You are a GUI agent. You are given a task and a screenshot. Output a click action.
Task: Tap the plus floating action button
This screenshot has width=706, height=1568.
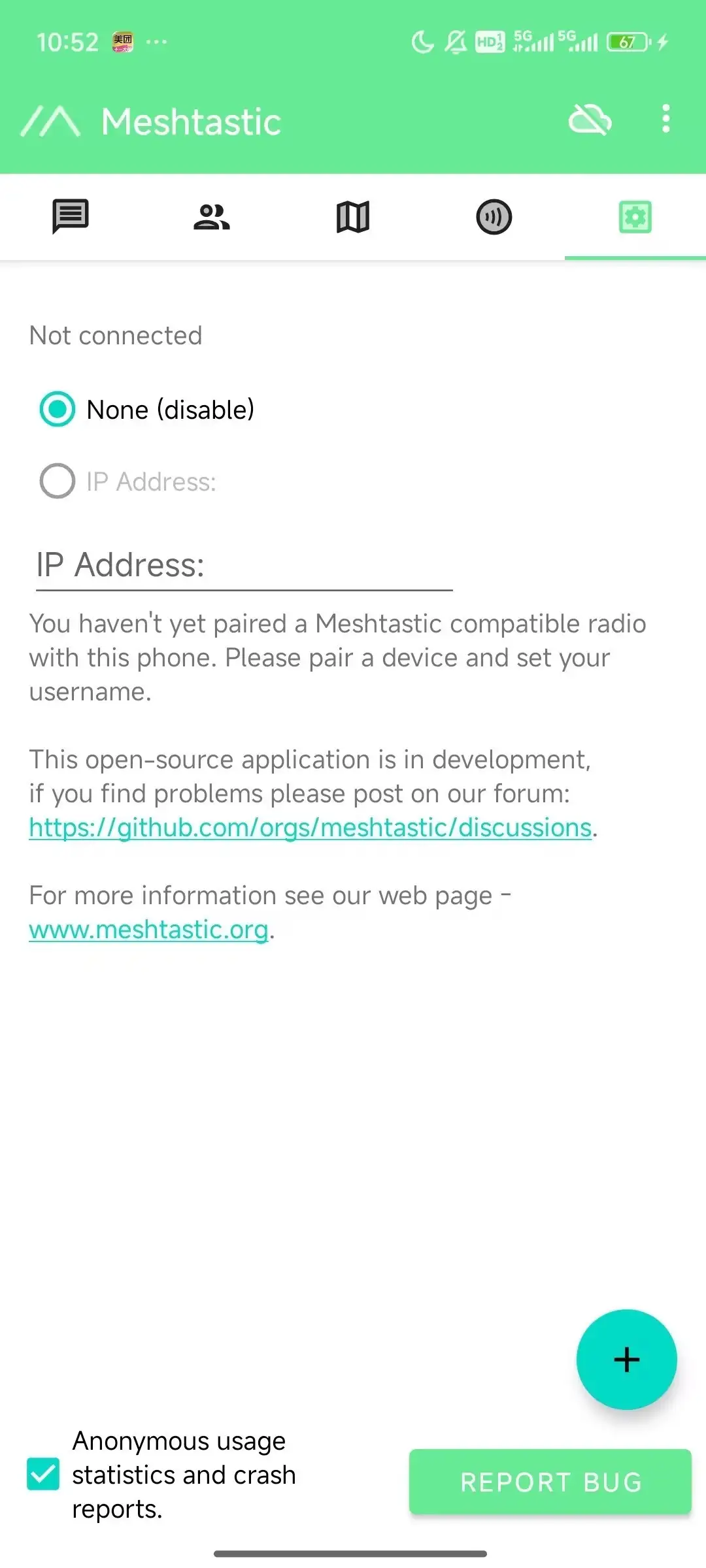(626, 1360)
